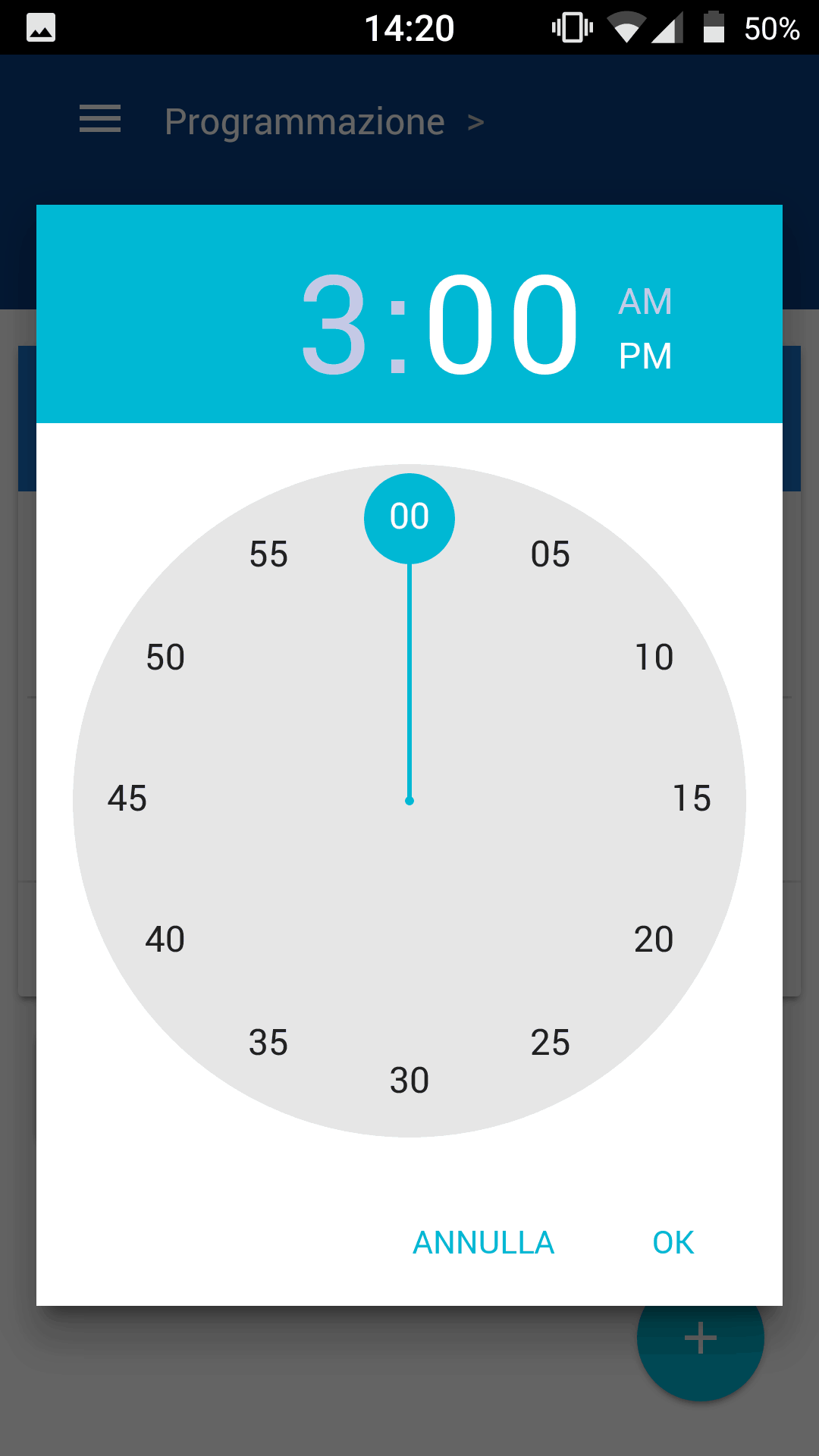Confirm the time with OK
The image size is (819, 1456).
click(673, 1243)
